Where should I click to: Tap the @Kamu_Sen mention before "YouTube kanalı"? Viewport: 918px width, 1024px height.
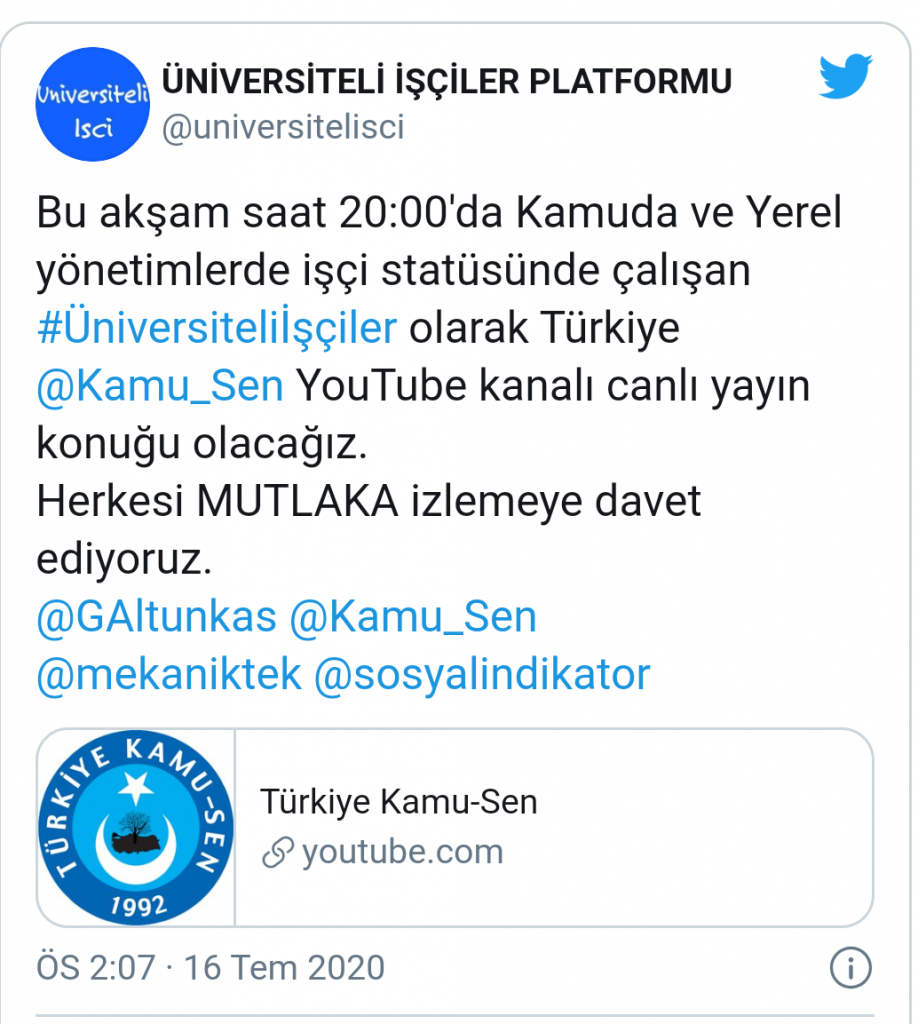click(x=160, y=386)
